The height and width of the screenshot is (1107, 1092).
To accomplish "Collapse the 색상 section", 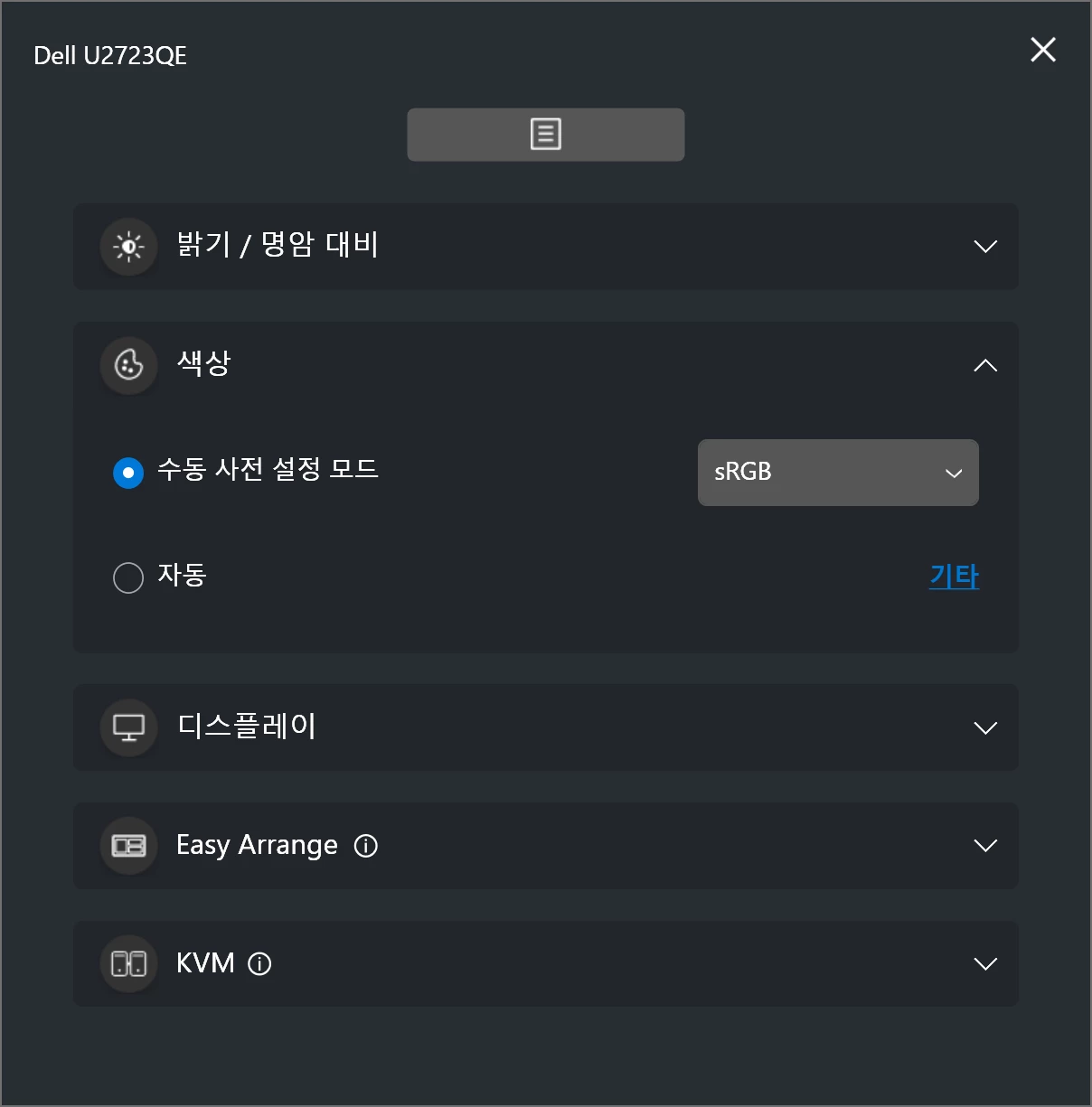I will pyautogui.click(x=984, y=366).
